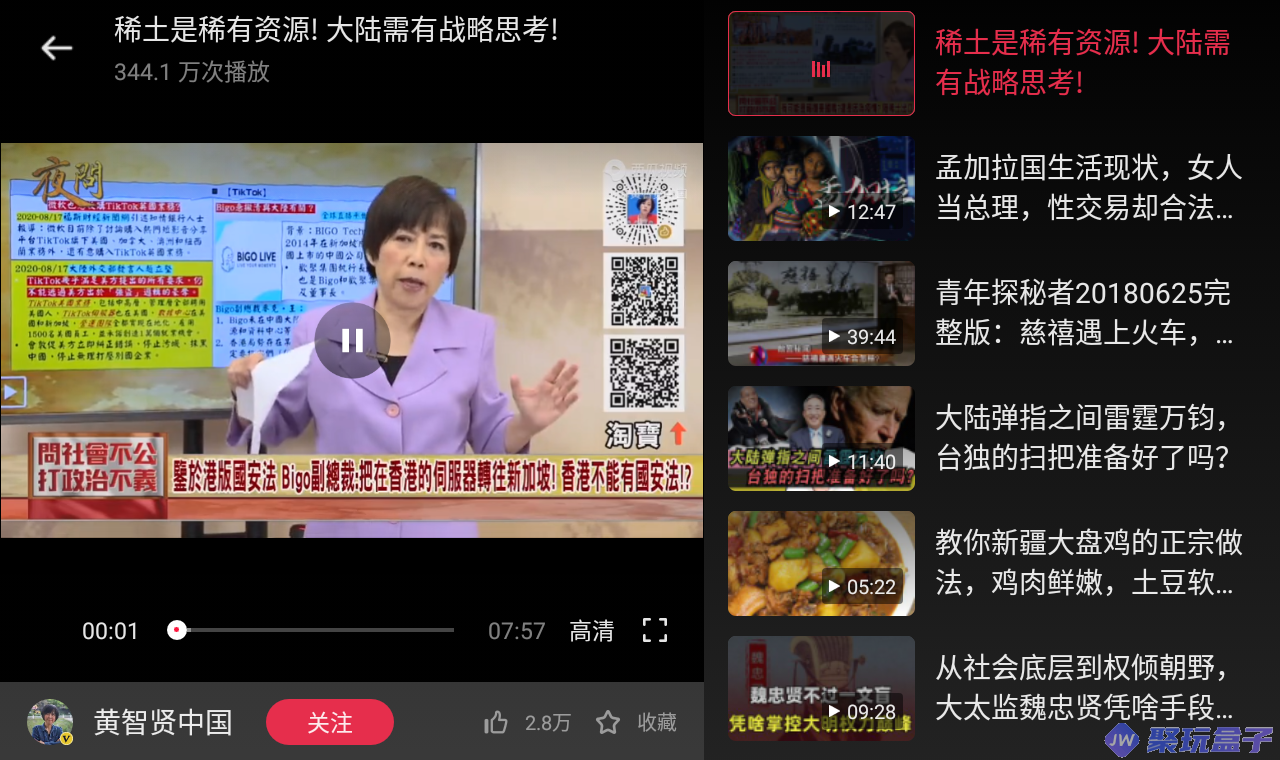
Task: Go back with the arrow icon
Action: (x=56, y=47)
